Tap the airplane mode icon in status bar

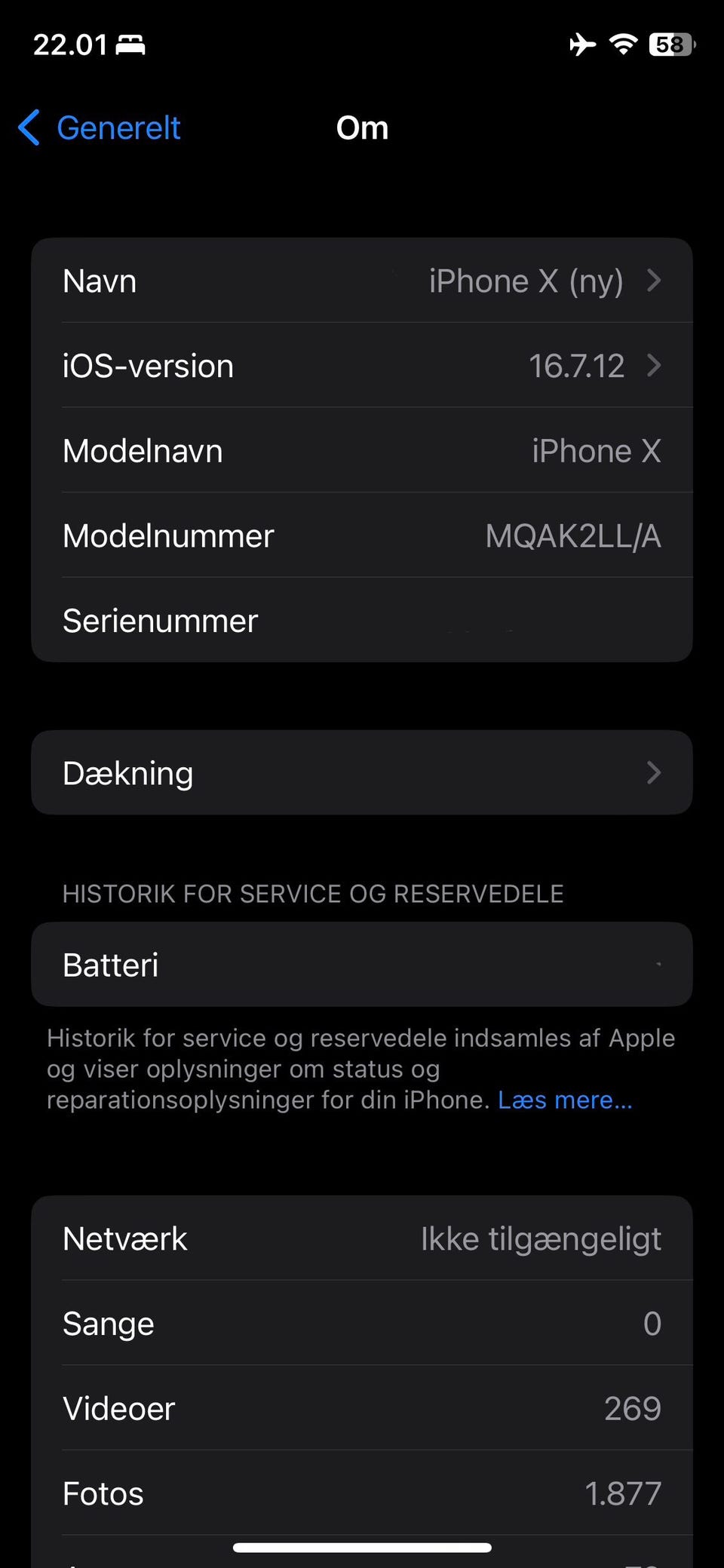(x=579, y=45)
